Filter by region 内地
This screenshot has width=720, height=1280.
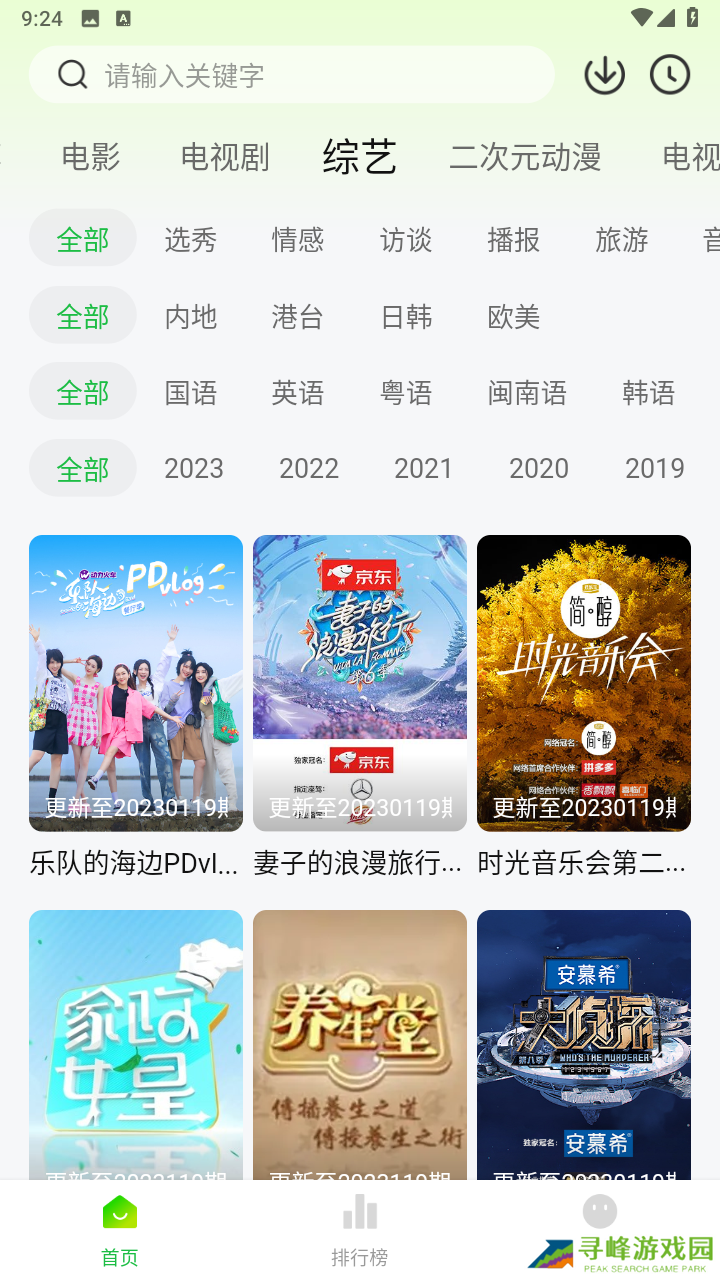(x=190, y=317)
